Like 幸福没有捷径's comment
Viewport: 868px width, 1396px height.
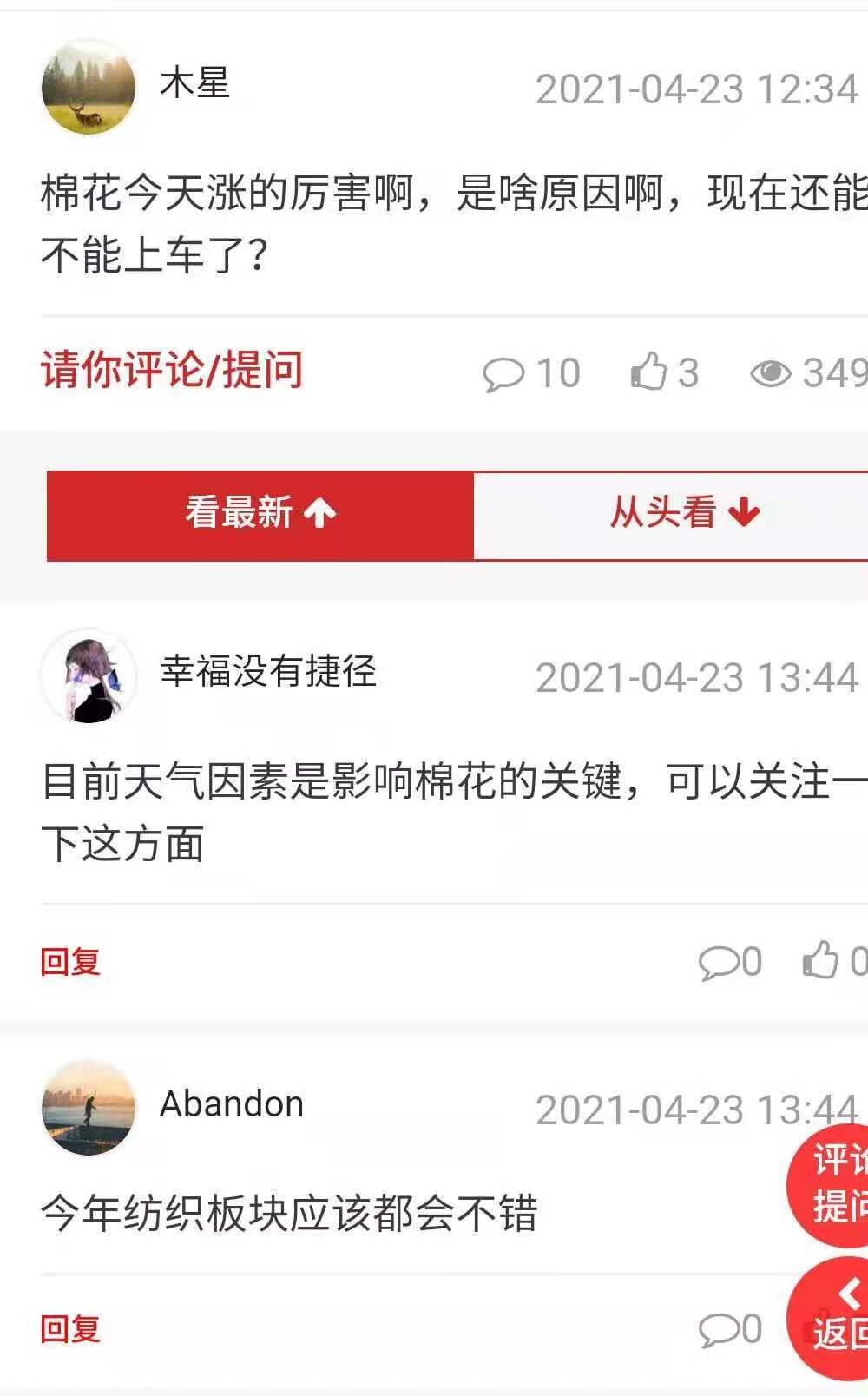pyautogui.click(x=821, y=961)
